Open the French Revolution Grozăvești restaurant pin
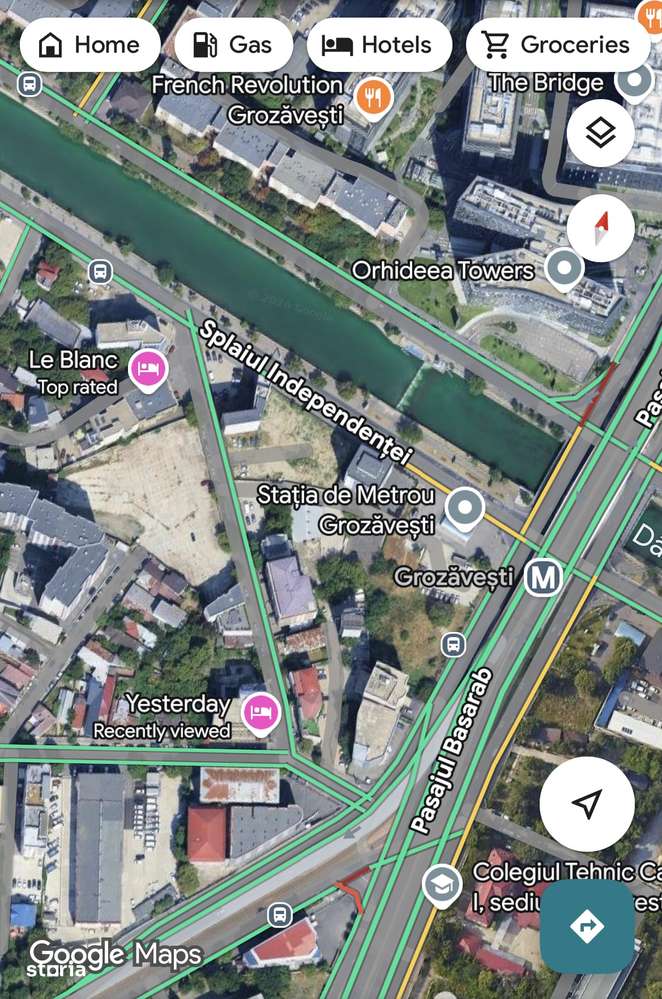 tap(373, 97)
